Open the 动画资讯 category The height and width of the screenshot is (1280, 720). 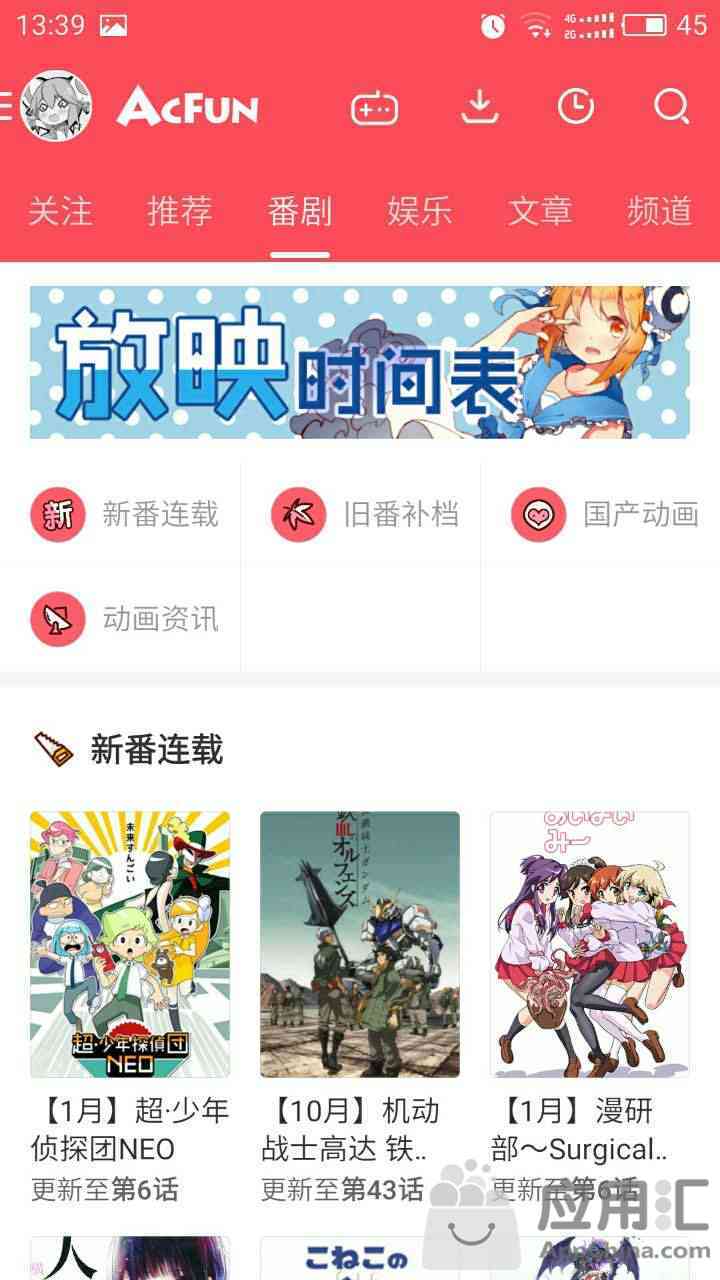click(x=125, y=619)
